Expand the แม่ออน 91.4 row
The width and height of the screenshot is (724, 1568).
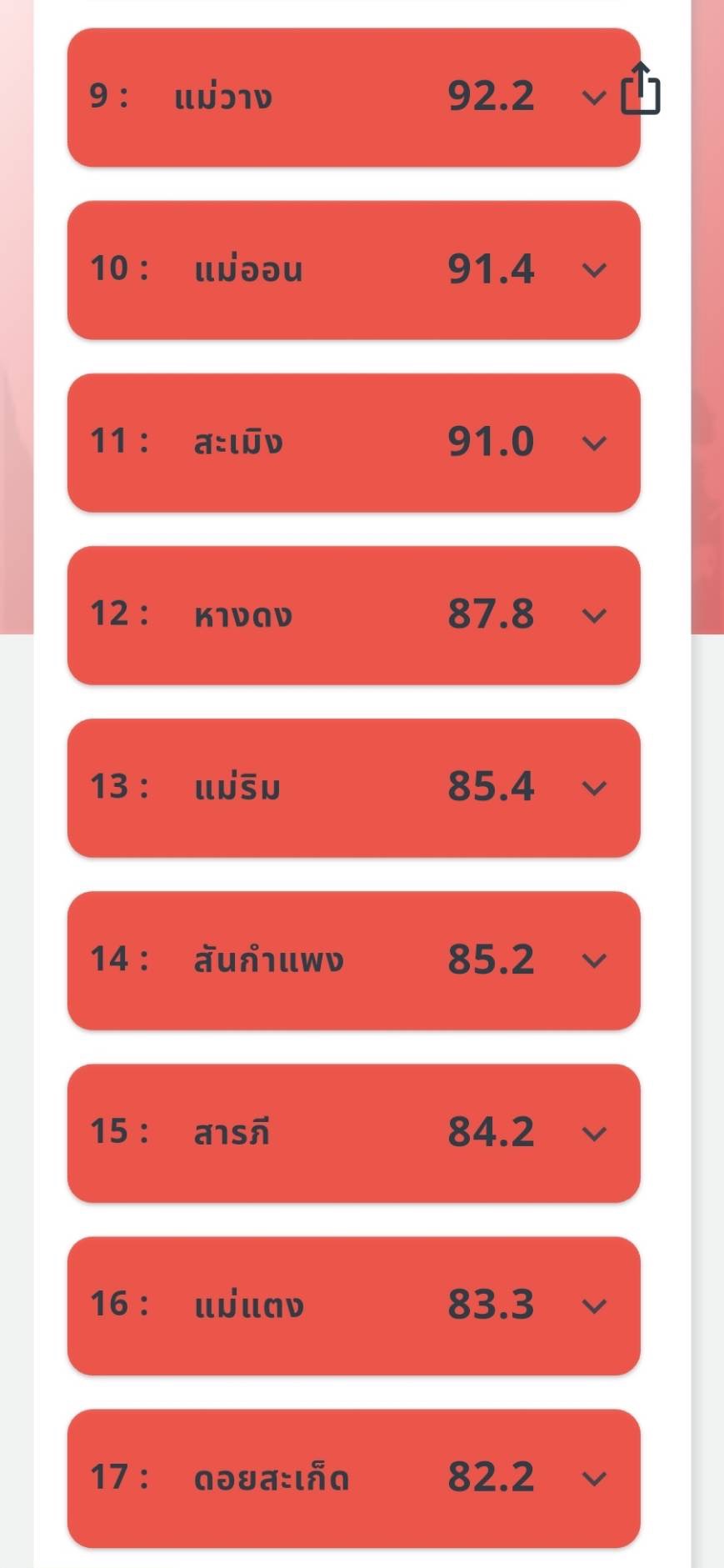(x=593, y=270)
